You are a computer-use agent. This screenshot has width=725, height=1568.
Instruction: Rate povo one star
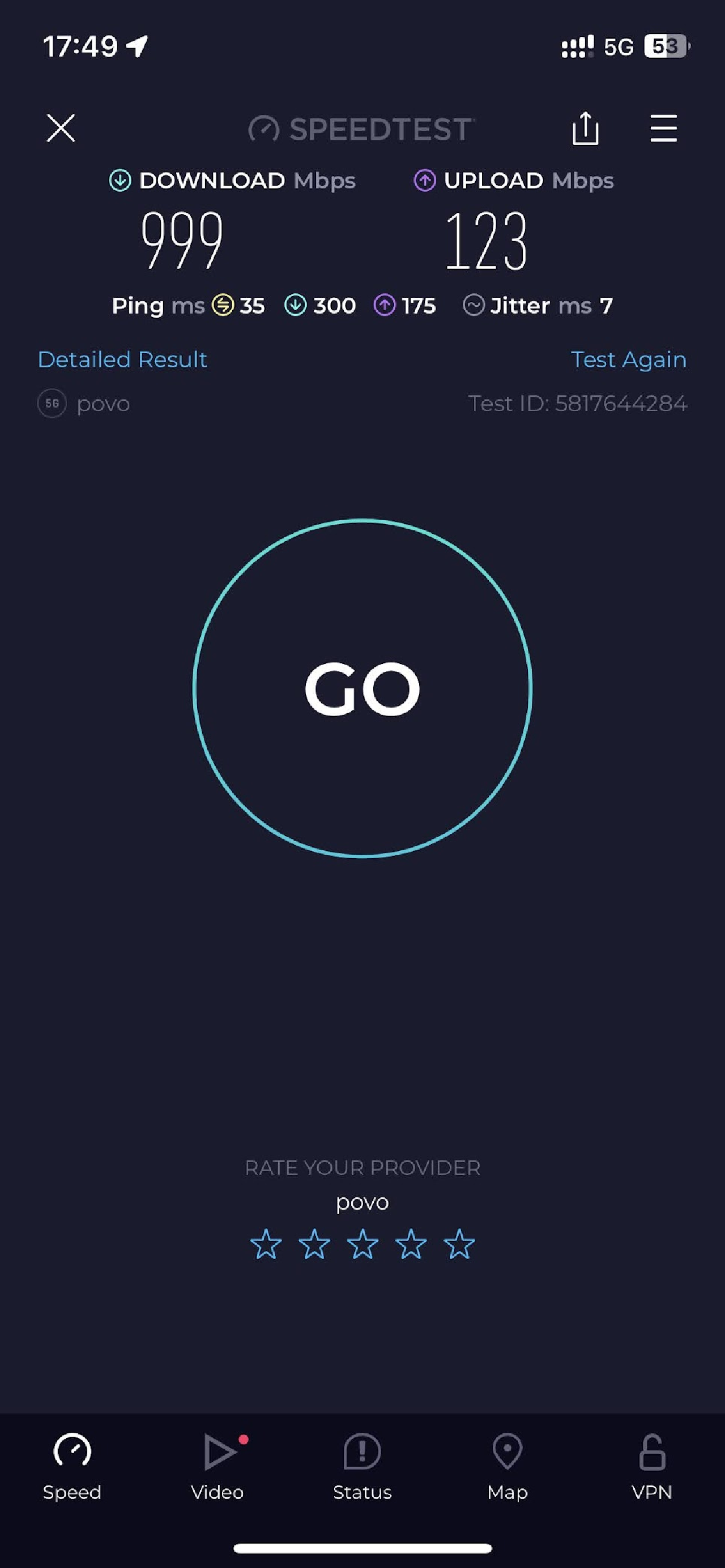pos(266,1244)
